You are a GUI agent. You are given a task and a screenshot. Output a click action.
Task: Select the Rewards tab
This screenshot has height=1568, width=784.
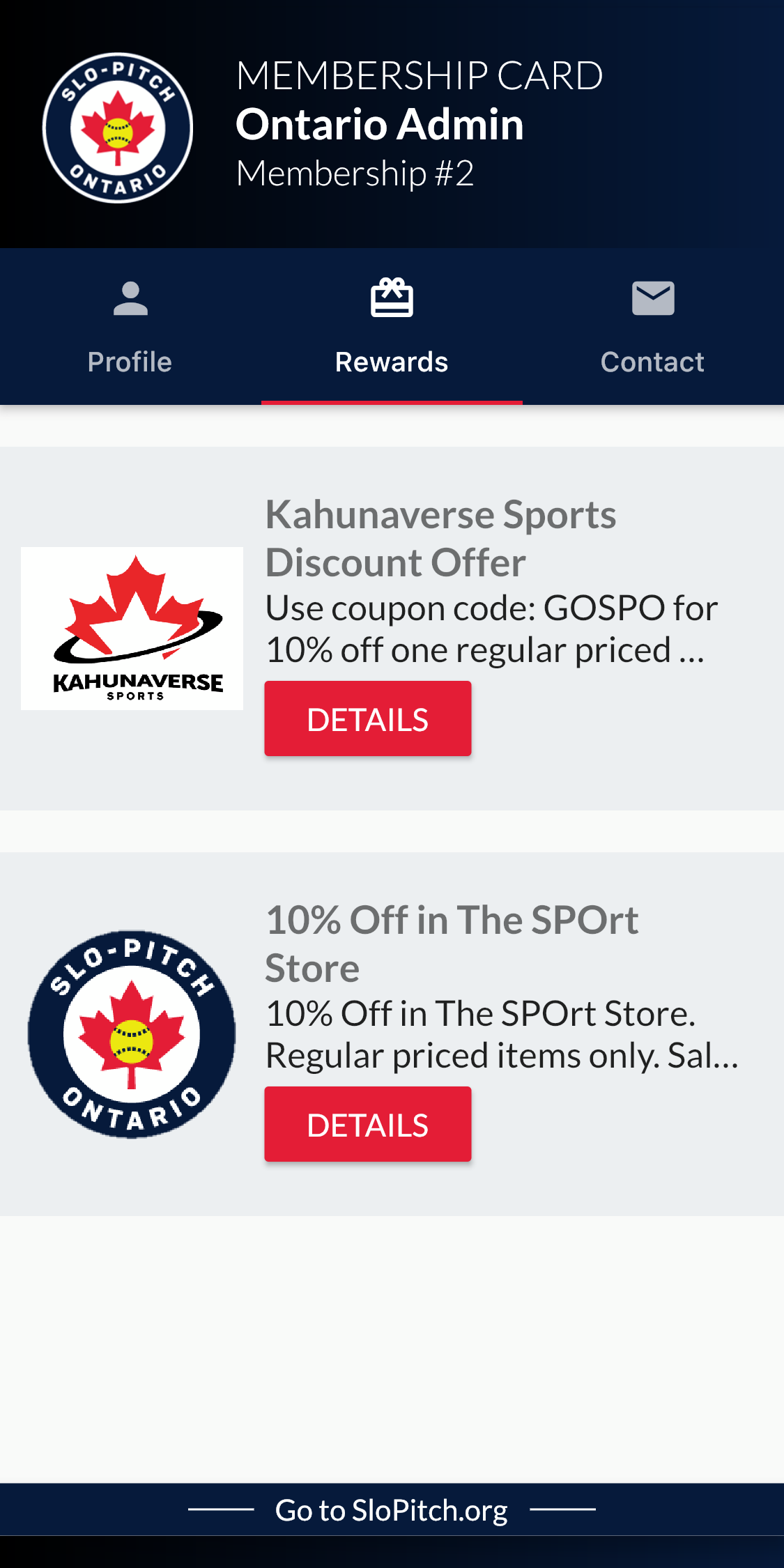coord(392,326)
